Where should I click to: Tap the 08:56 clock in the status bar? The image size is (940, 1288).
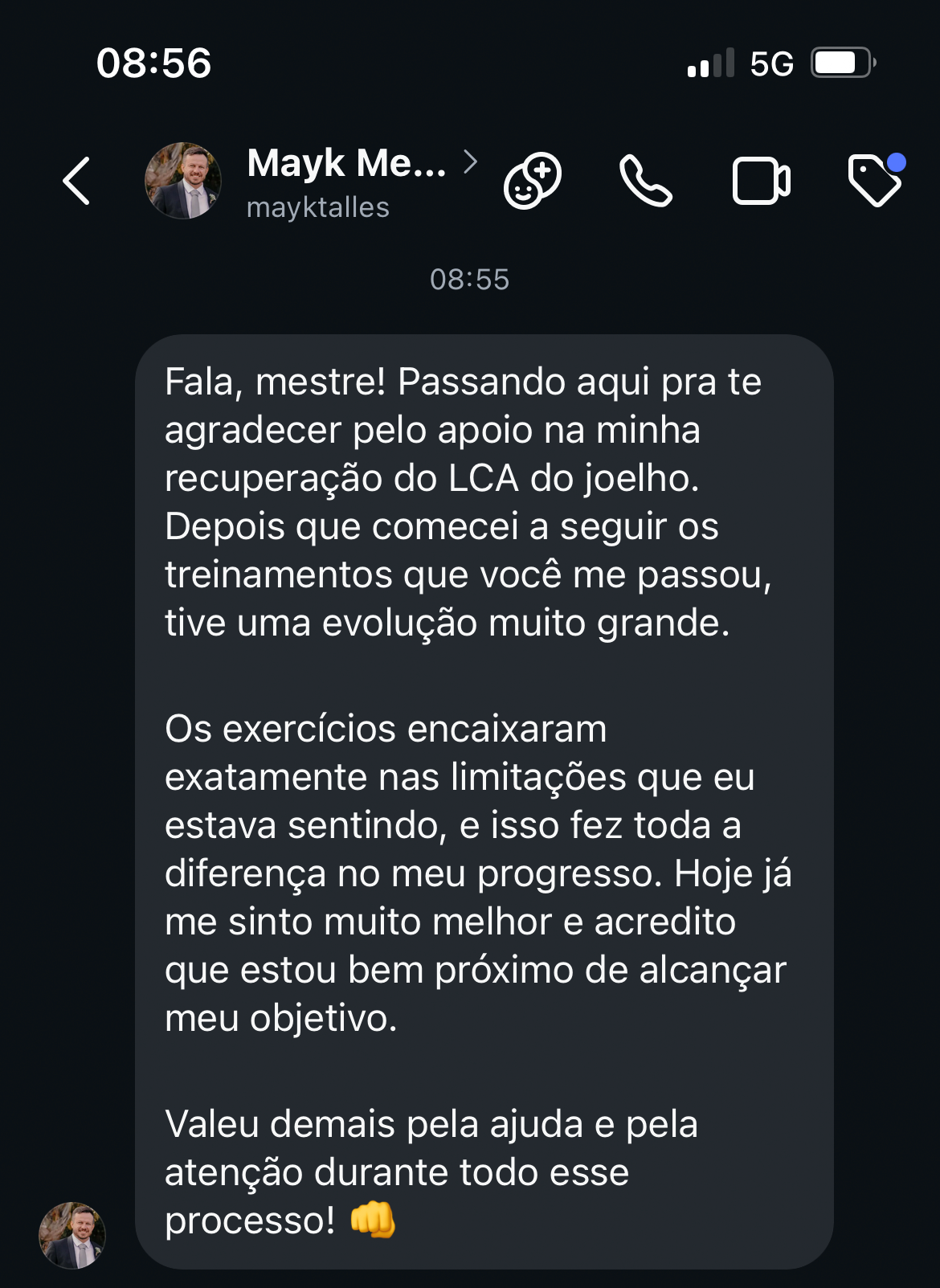155,64
